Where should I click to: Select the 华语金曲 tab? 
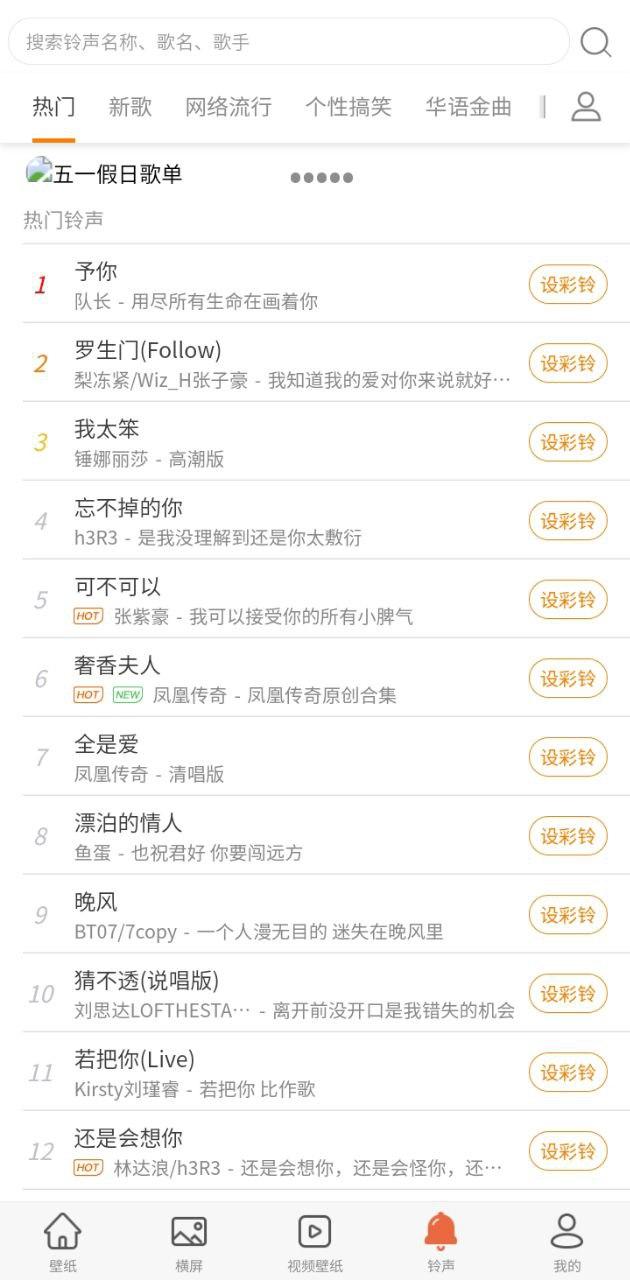[468, 107]
